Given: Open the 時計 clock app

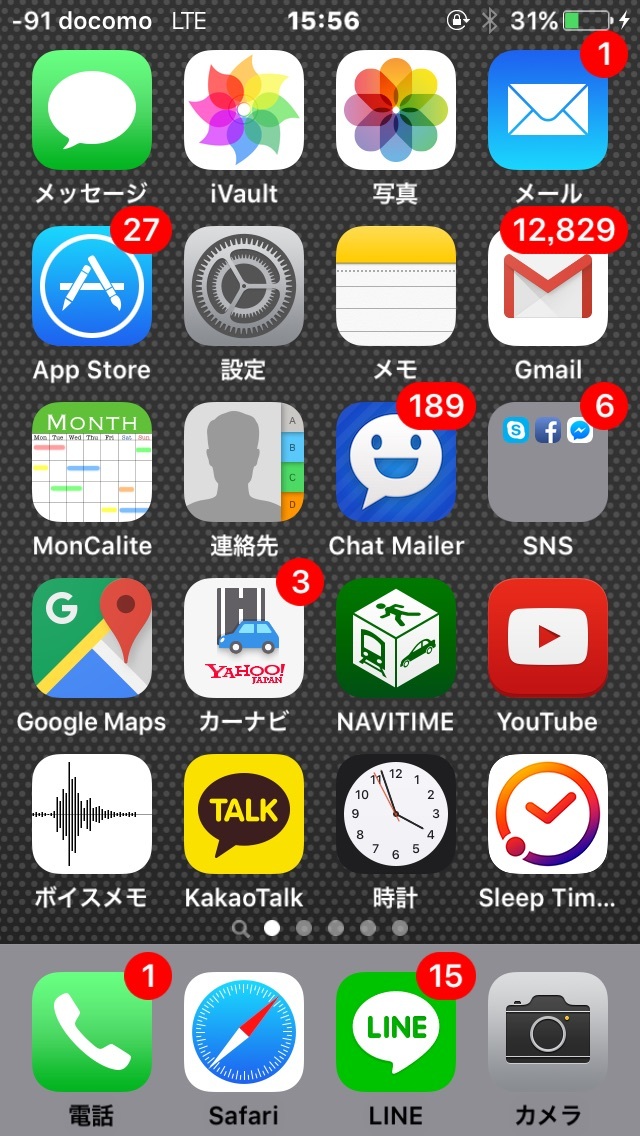Looking at the screenshot, I should [x=396, y=814].
